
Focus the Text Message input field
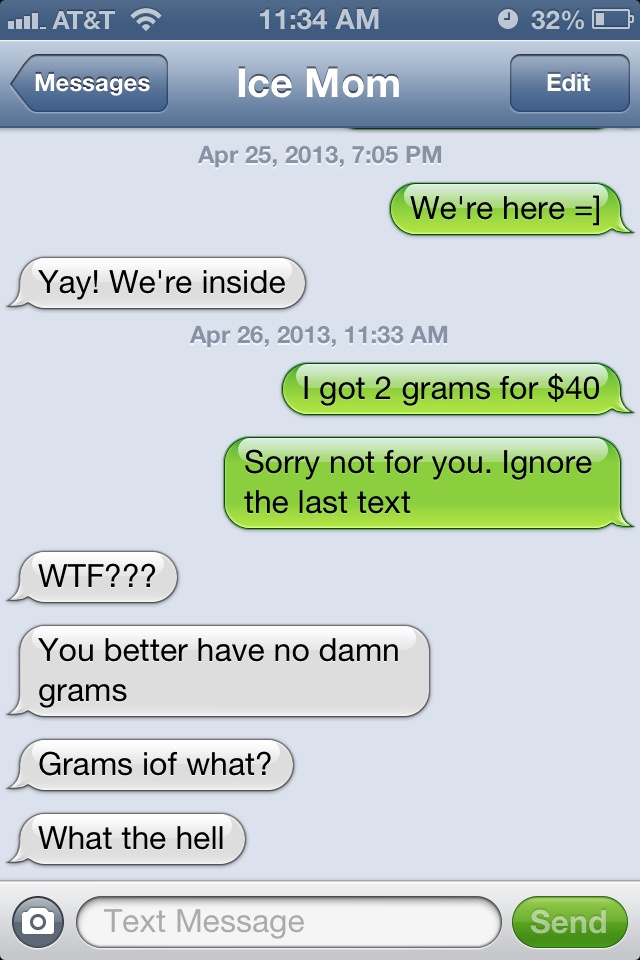point(288,921)
